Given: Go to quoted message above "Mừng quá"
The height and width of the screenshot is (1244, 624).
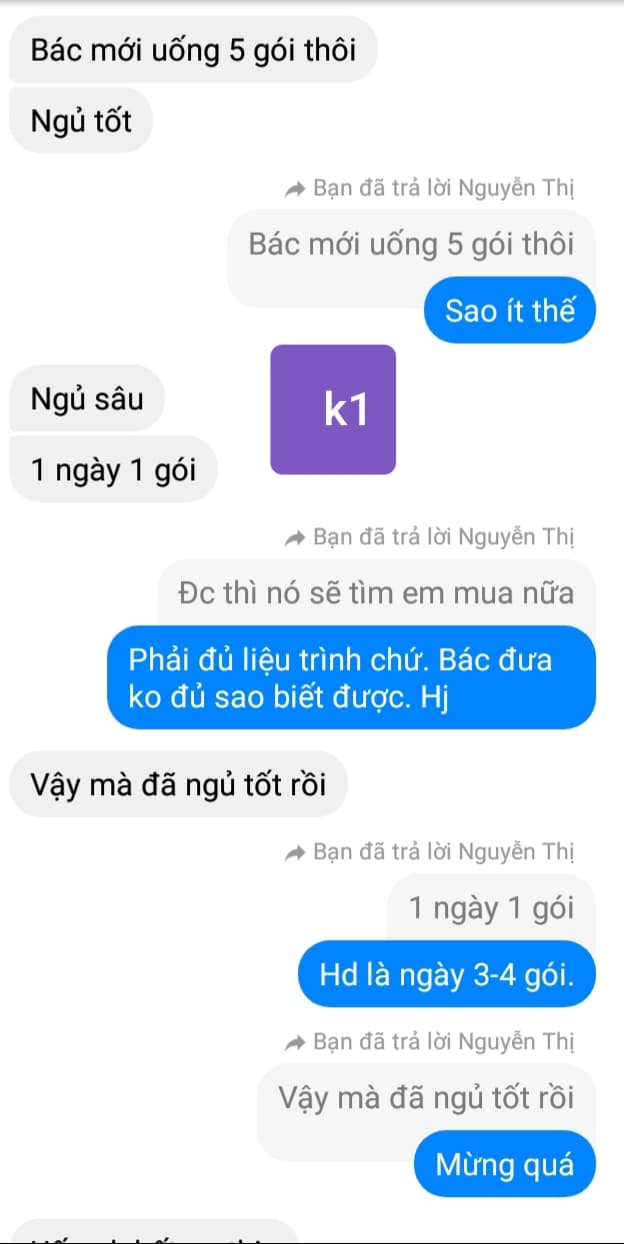Looking at the screenshot, I should [426, 1097].
